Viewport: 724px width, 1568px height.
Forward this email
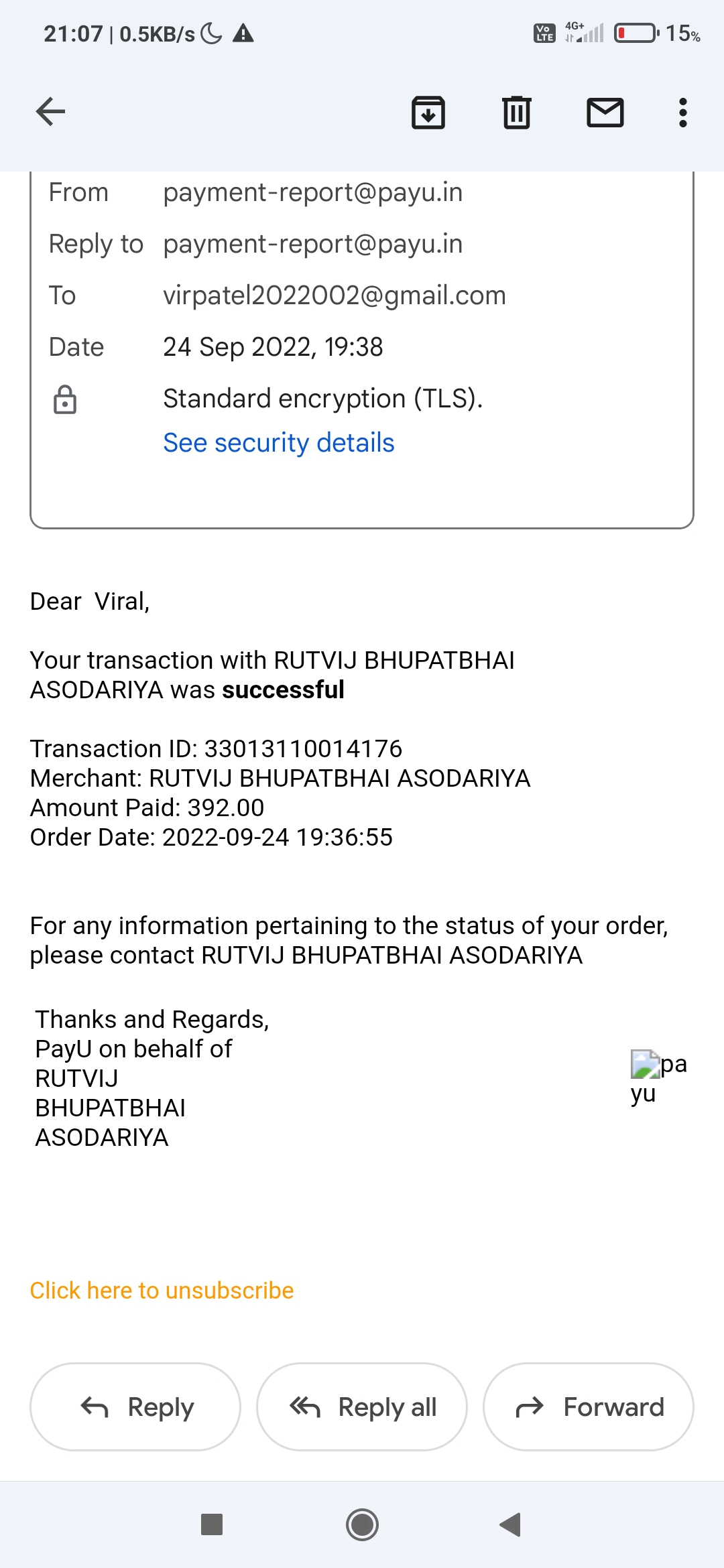[588, 1407]
